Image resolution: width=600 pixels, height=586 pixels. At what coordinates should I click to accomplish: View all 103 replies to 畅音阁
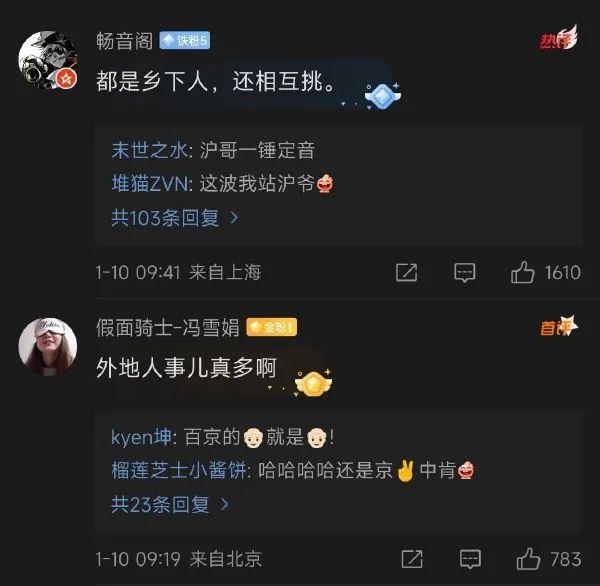tap(174, 217)
